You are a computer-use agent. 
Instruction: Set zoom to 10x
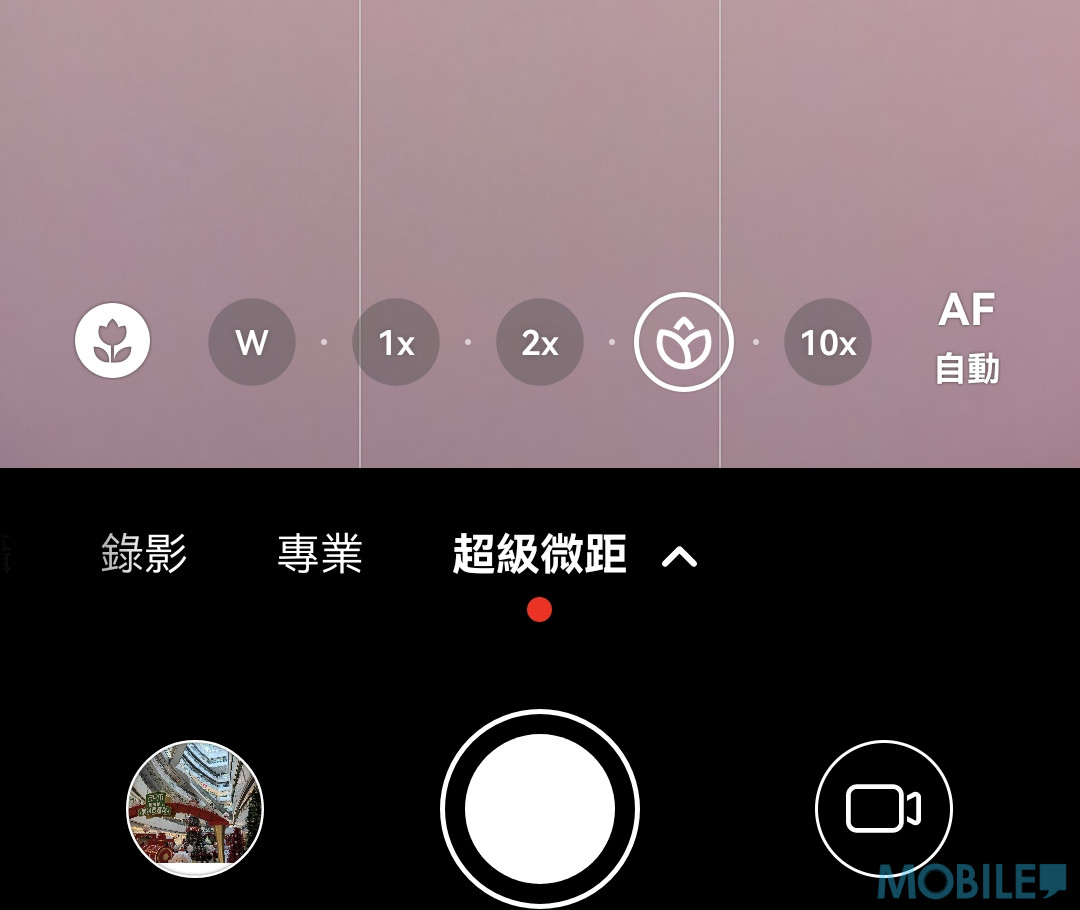[828, 343]
